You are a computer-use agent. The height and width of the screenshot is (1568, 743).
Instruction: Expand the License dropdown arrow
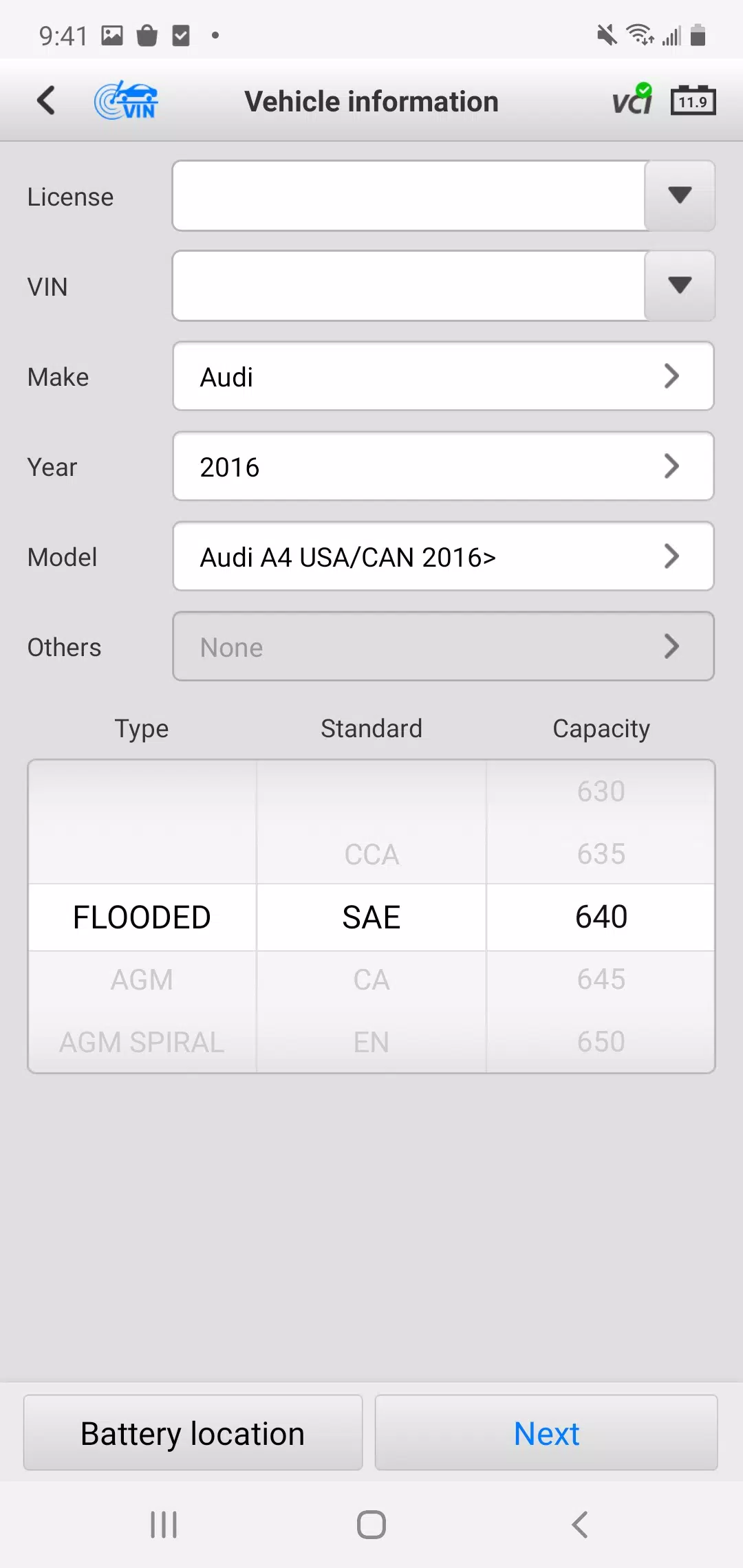tap(680, 196)
